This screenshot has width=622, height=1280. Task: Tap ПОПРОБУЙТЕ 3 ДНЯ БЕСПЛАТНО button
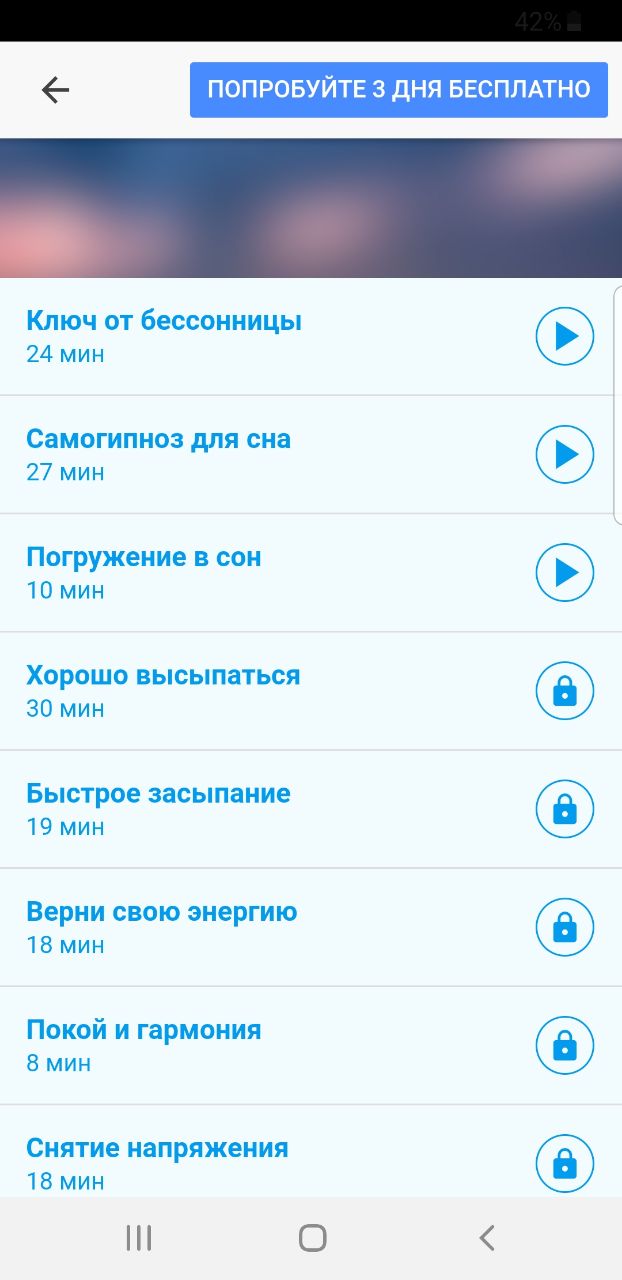click(x=399, y=90)
